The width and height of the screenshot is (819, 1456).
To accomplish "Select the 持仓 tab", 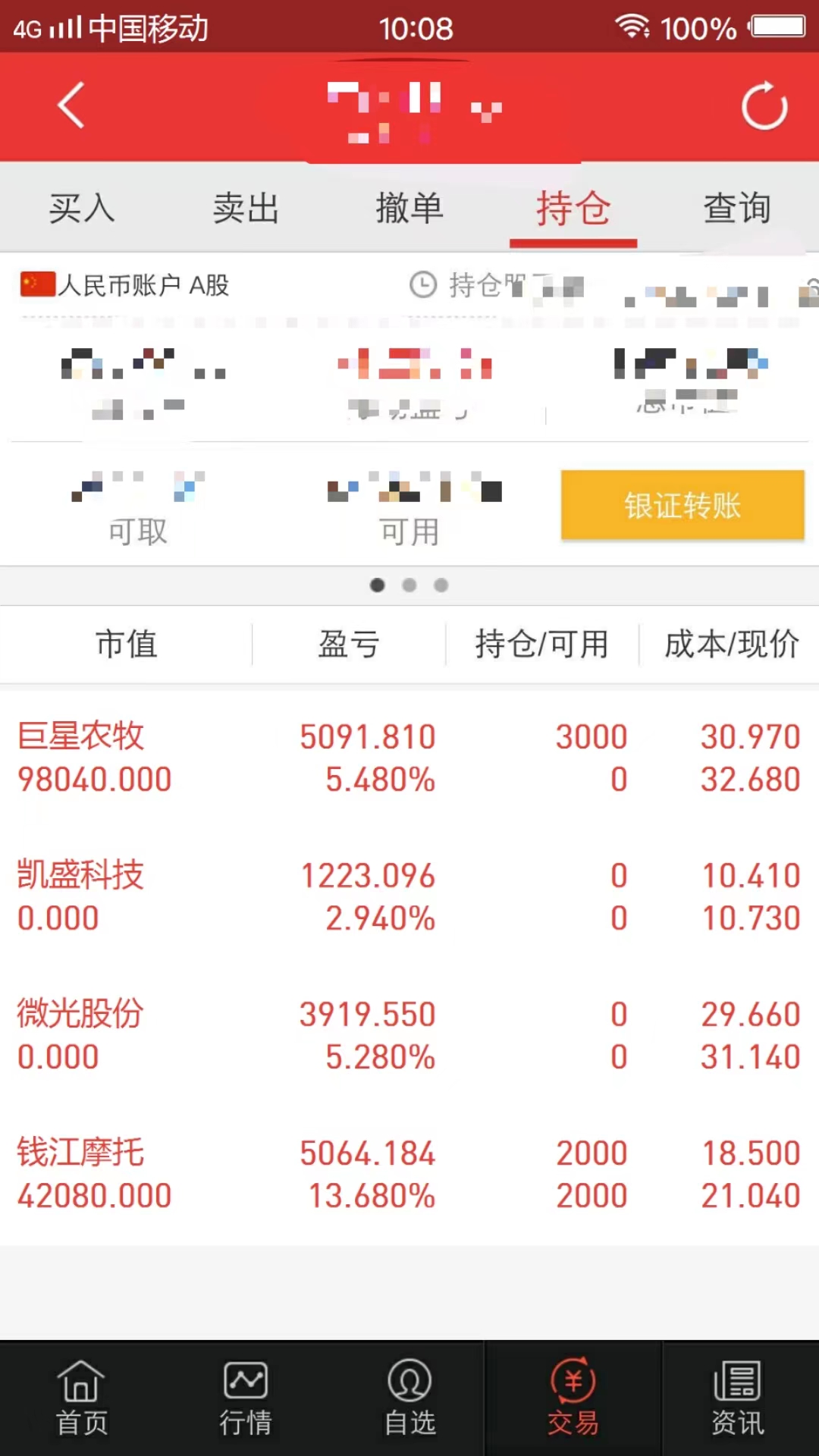I will pos(573,208).
